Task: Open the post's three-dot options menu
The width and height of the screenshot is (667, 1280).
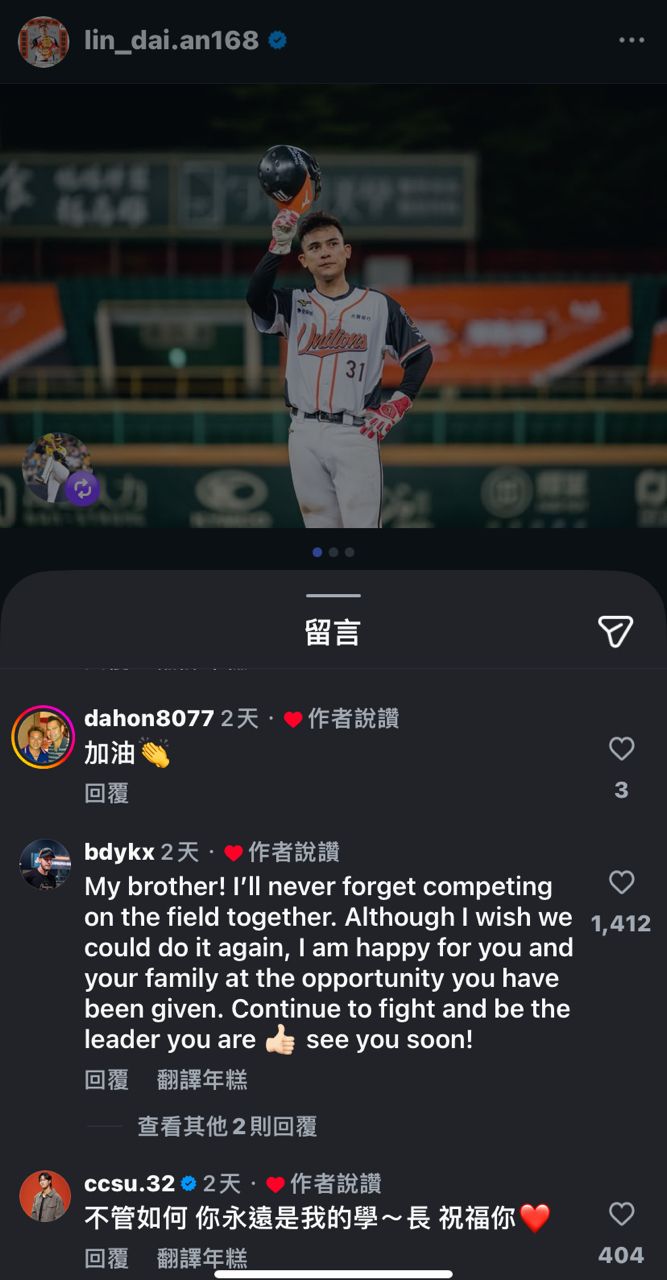Action: coord(631,40)
